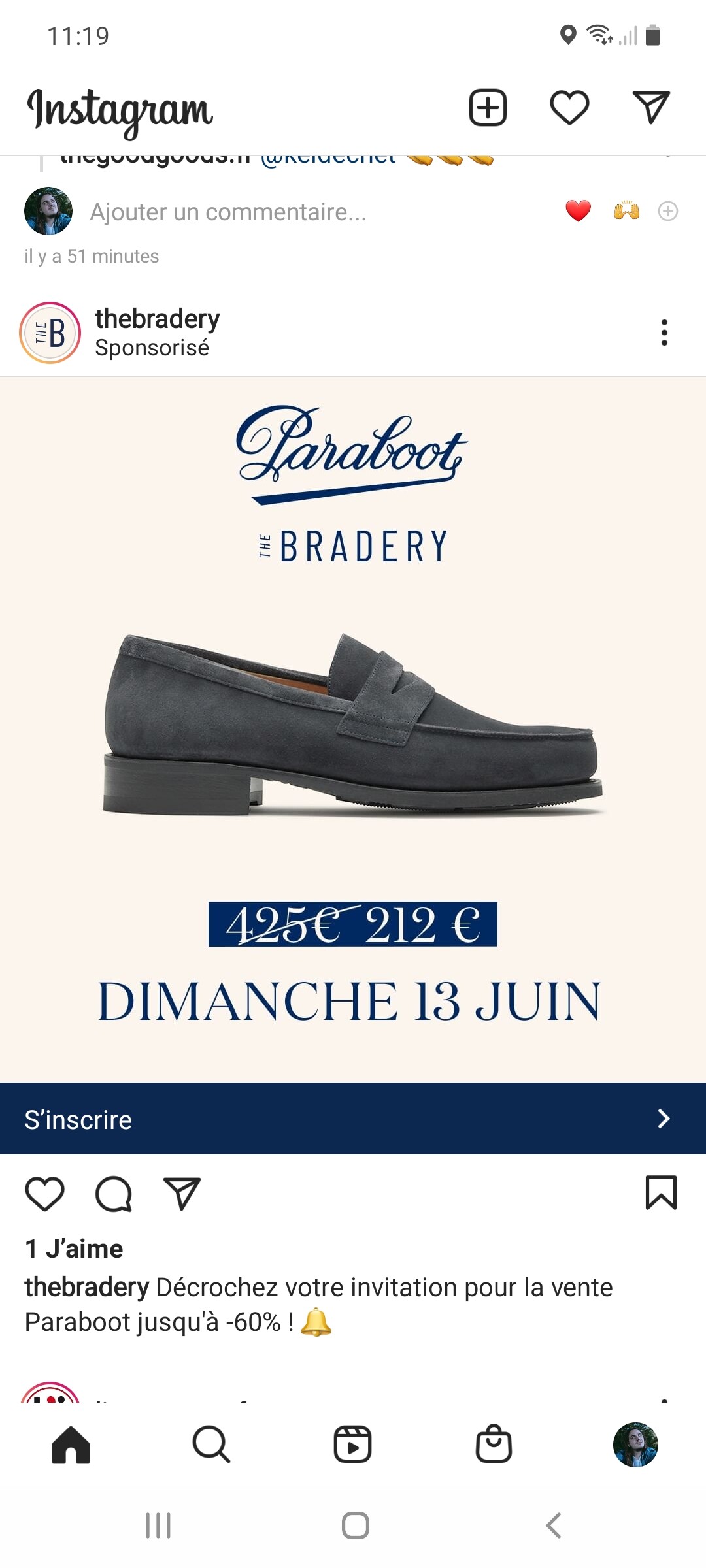
Task: Tap the S'inscrire sign-up button
Action: (x=353, y=1119)
